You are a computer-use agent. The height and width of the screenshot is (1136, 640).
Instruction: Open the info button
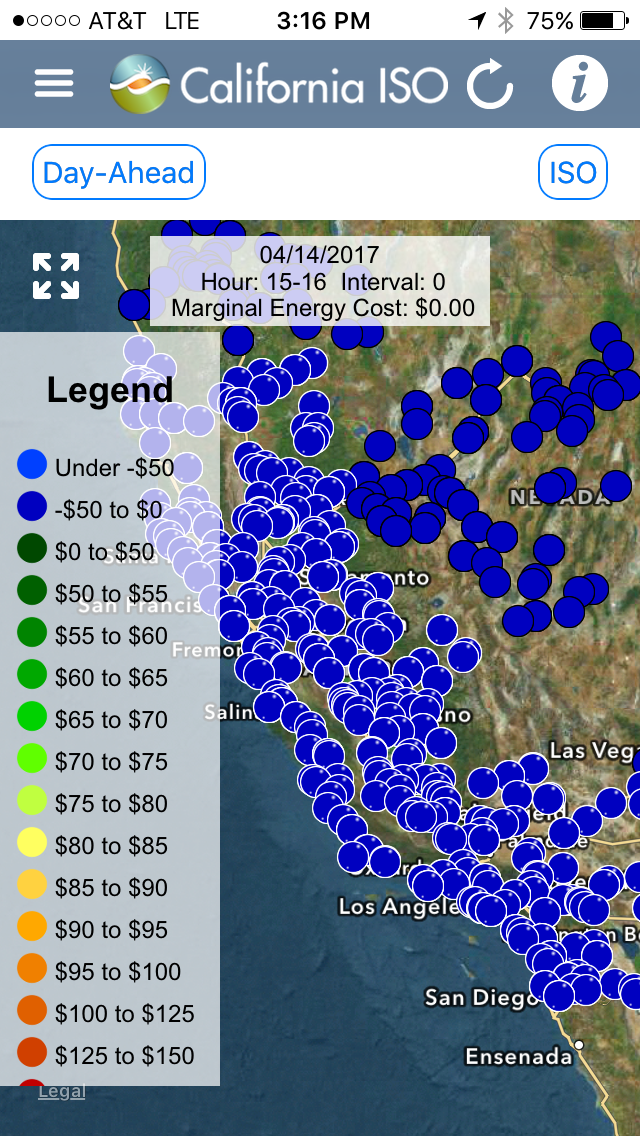coord(579,83)
